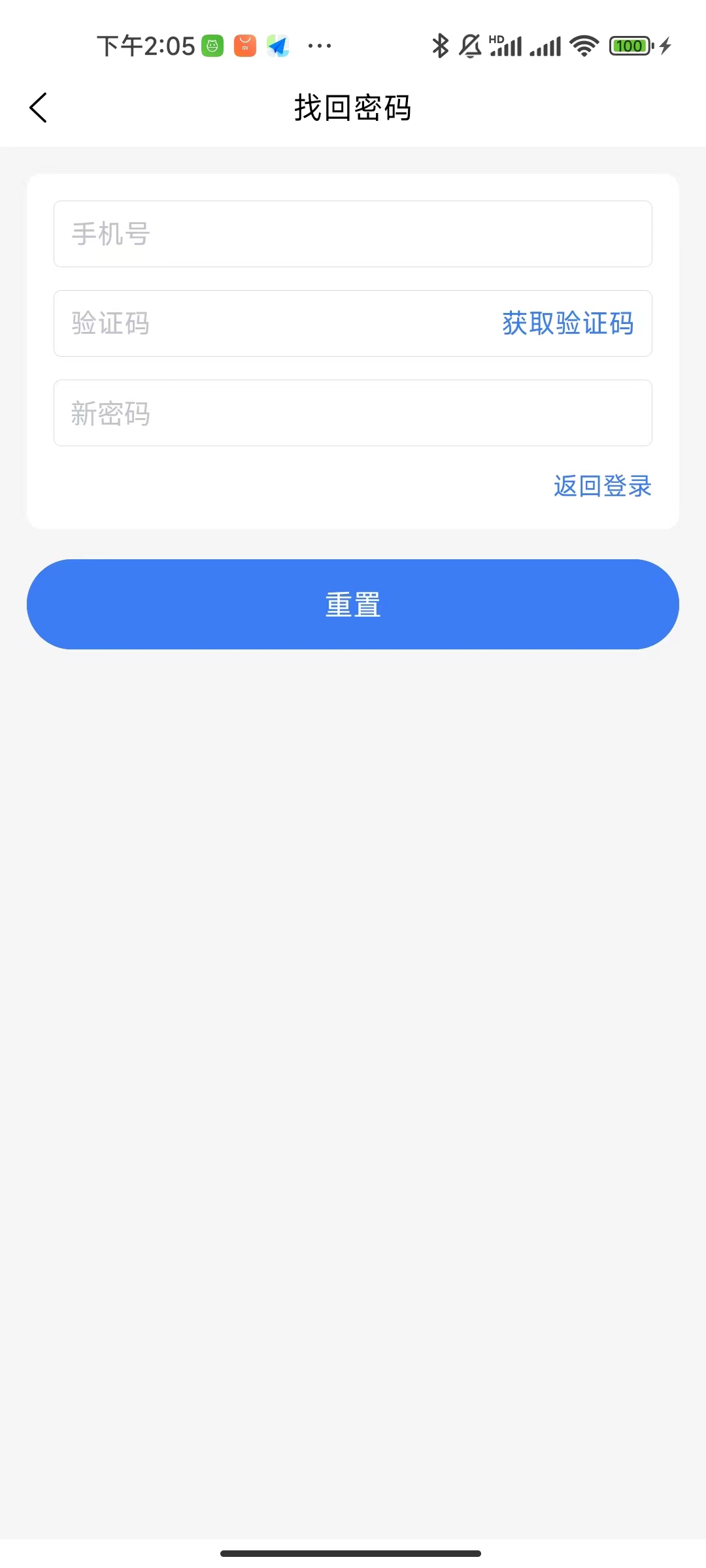Open 返回登录 to go back to login
This screenshot has height=1568, width=706.
601,486
